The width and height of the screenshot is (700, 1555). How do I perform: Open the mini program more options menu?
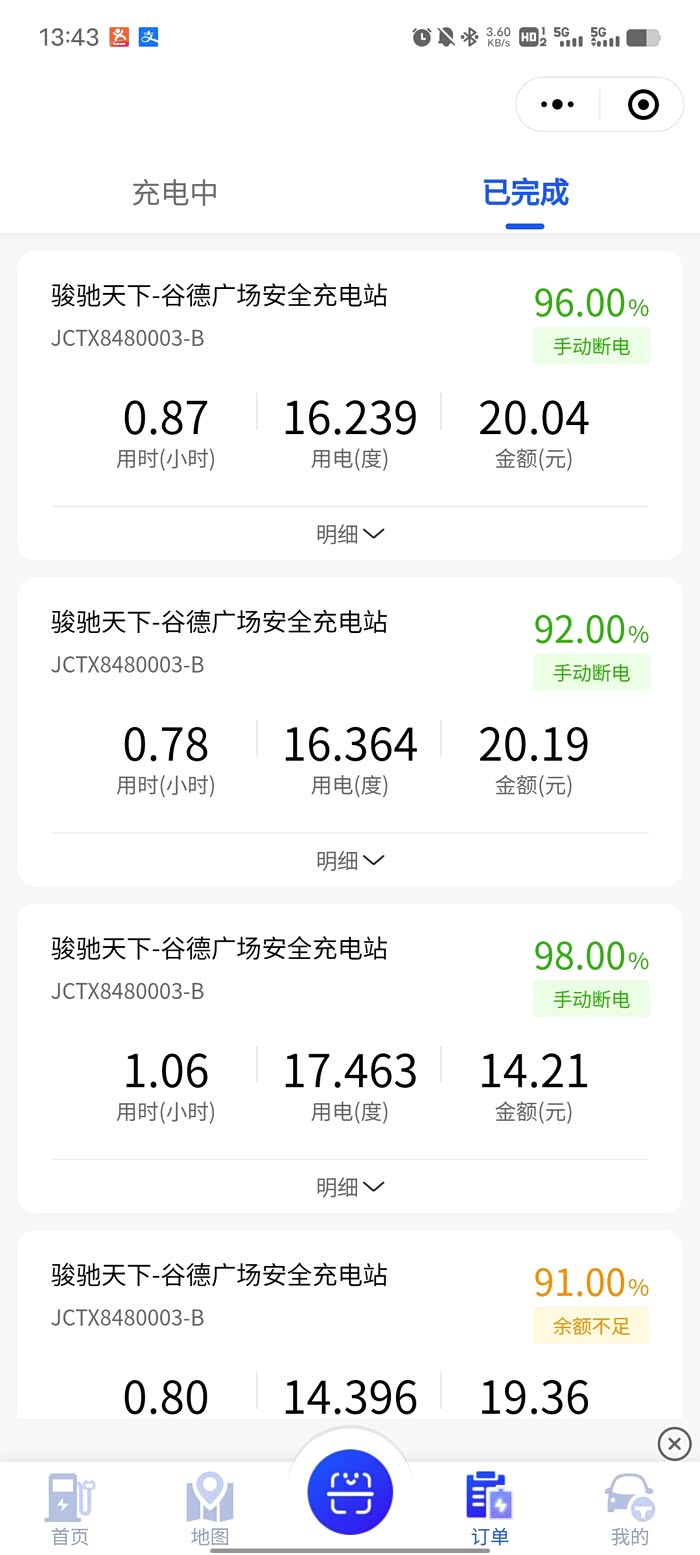click(x=557, y=104)
